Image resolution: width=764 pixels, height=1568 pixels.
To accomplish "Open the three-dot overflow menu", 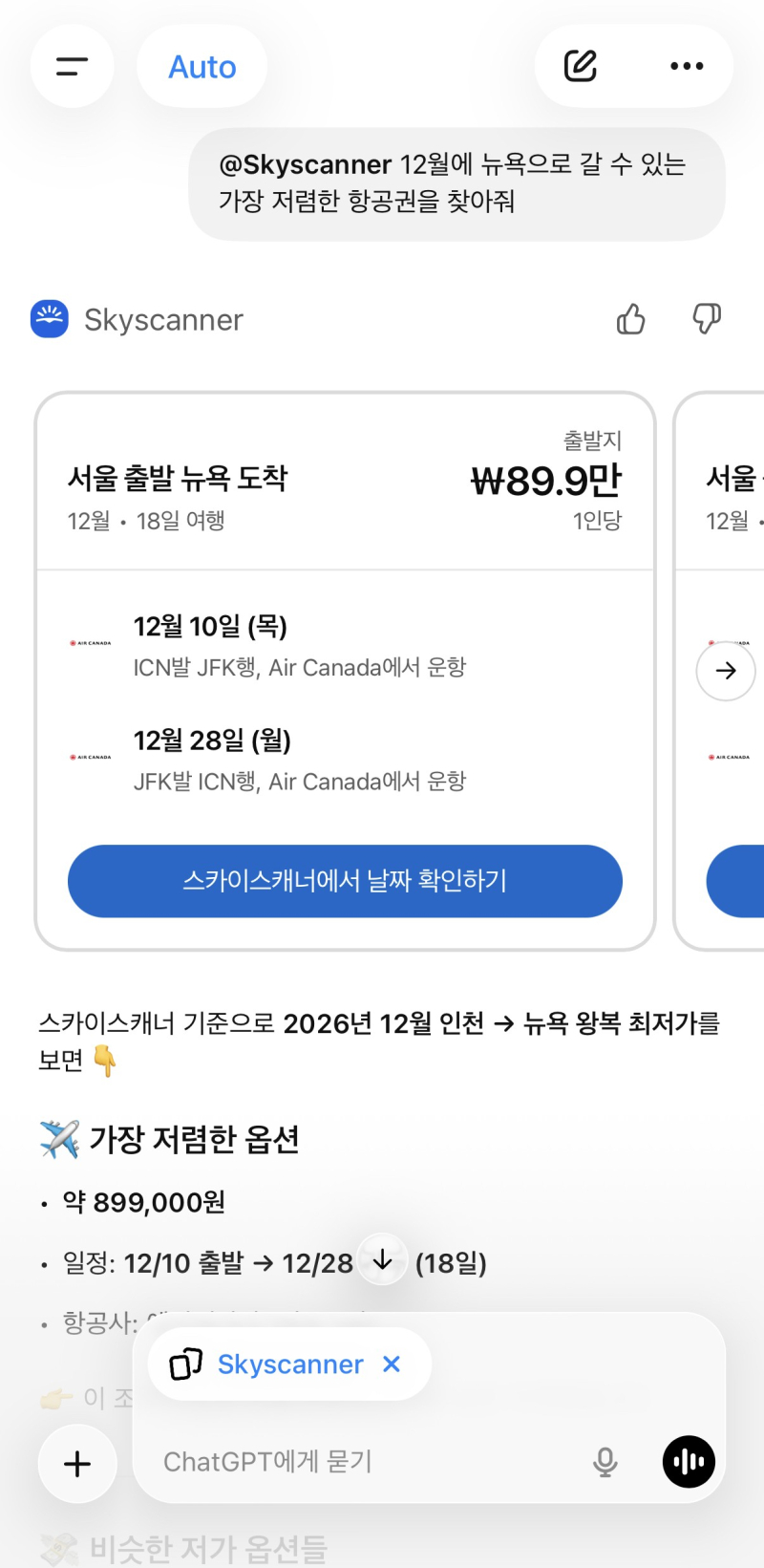I will coord(687,66).
